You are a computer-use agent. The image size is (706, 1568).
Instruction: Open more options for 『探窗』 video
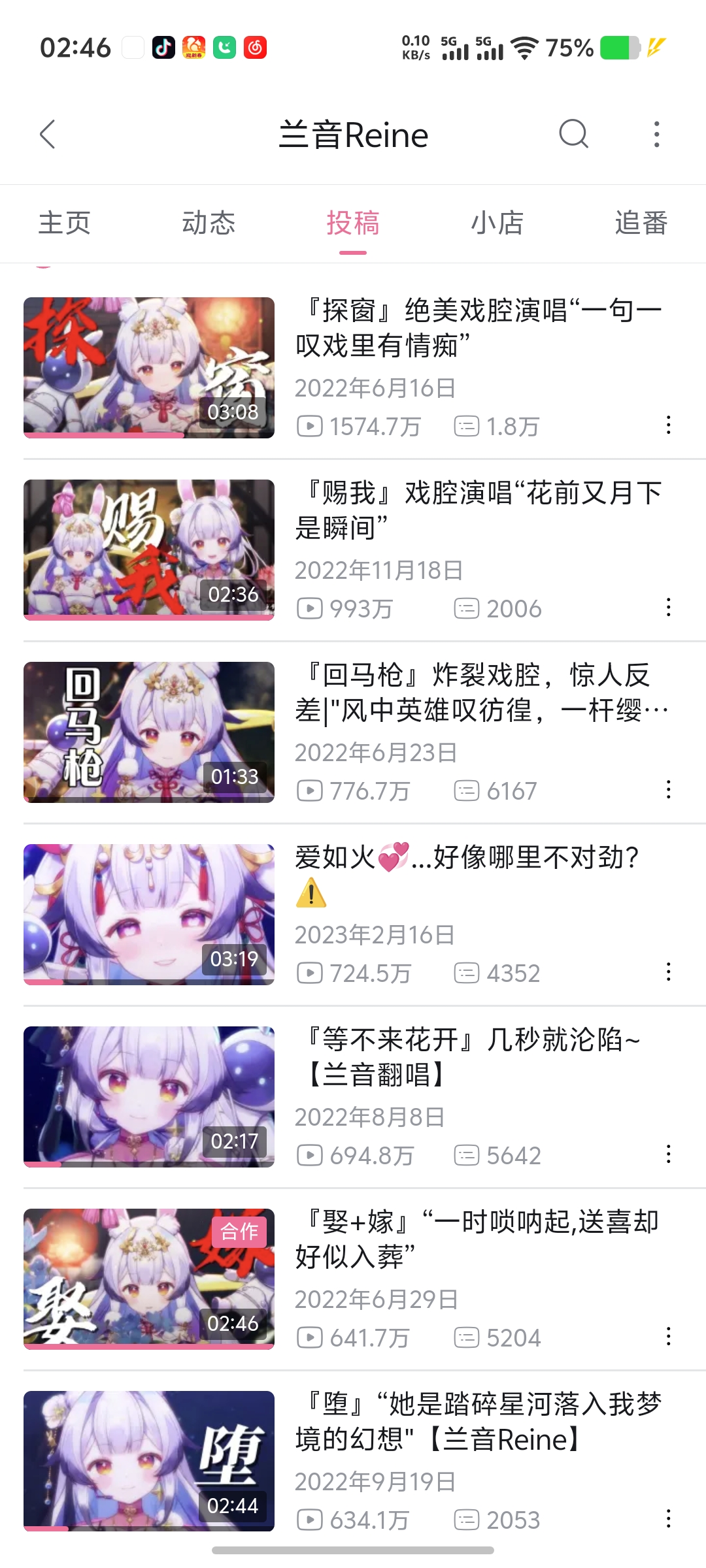pyautogui.click(x=668, y=425)
